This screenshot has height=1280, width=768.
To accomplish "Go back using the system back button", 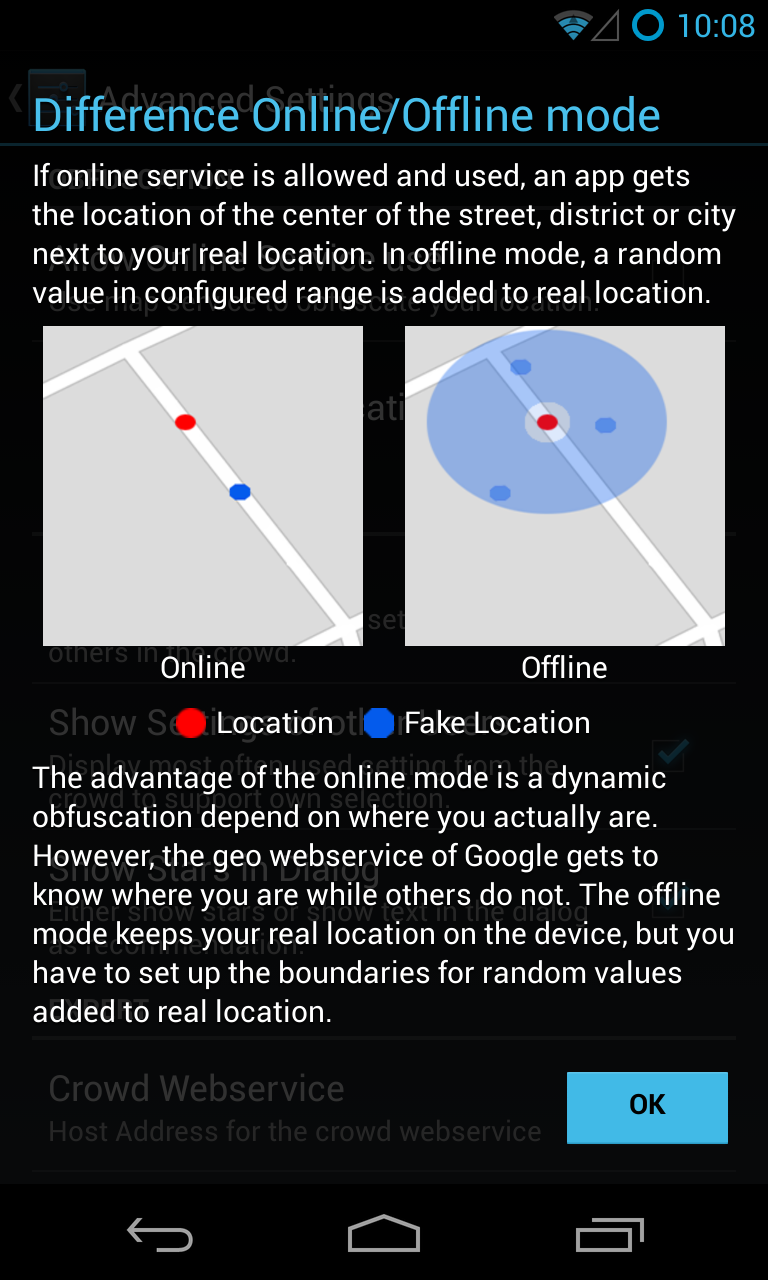I will tap(160, 1235).
